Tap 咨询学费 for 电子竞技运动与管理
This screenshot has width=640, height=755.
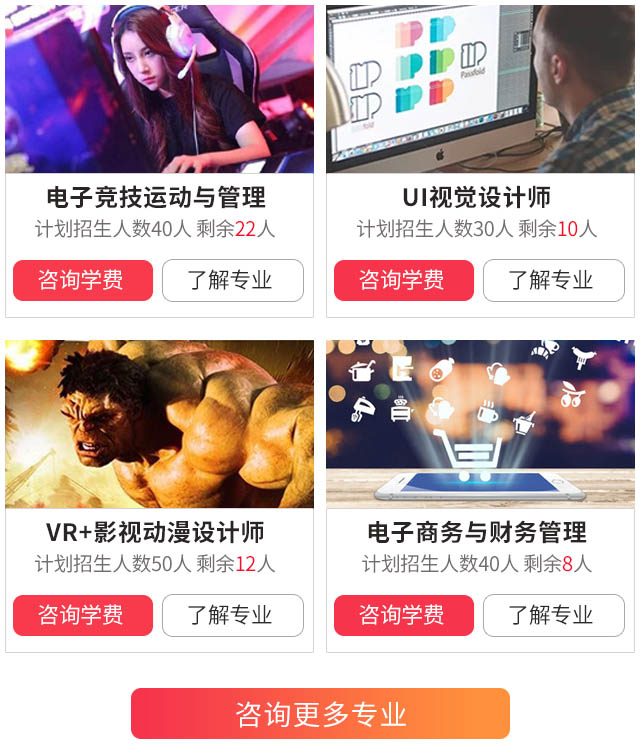(x=82, y=281)
